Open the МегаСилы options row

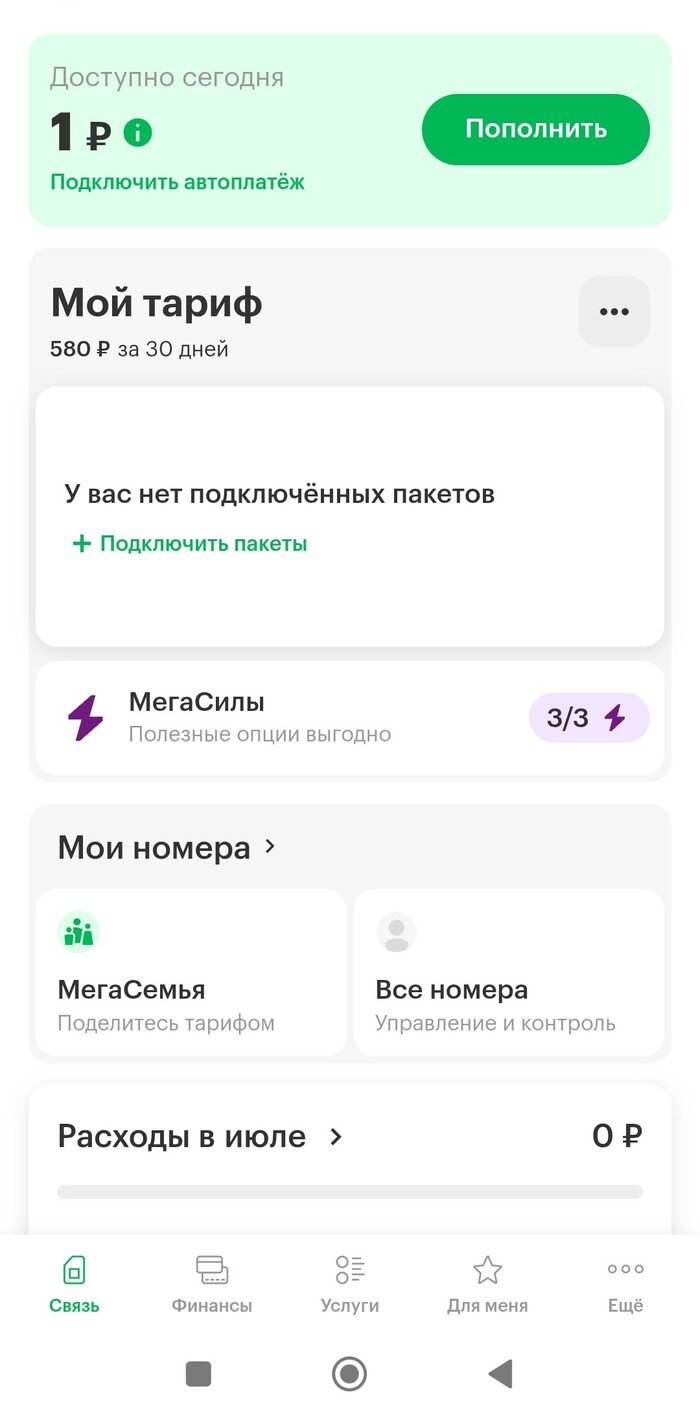click(349, 718)
